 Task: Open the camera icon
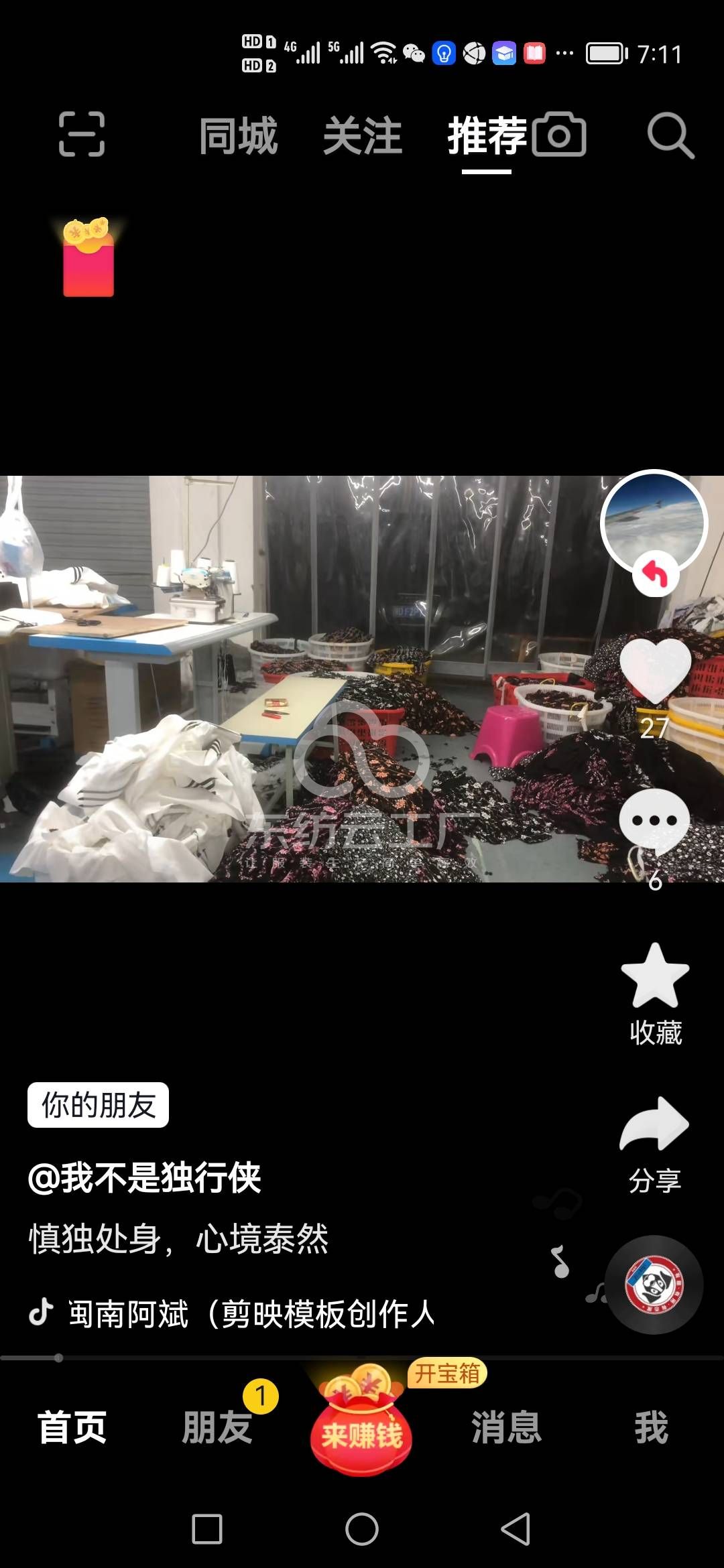click(559, 135)
